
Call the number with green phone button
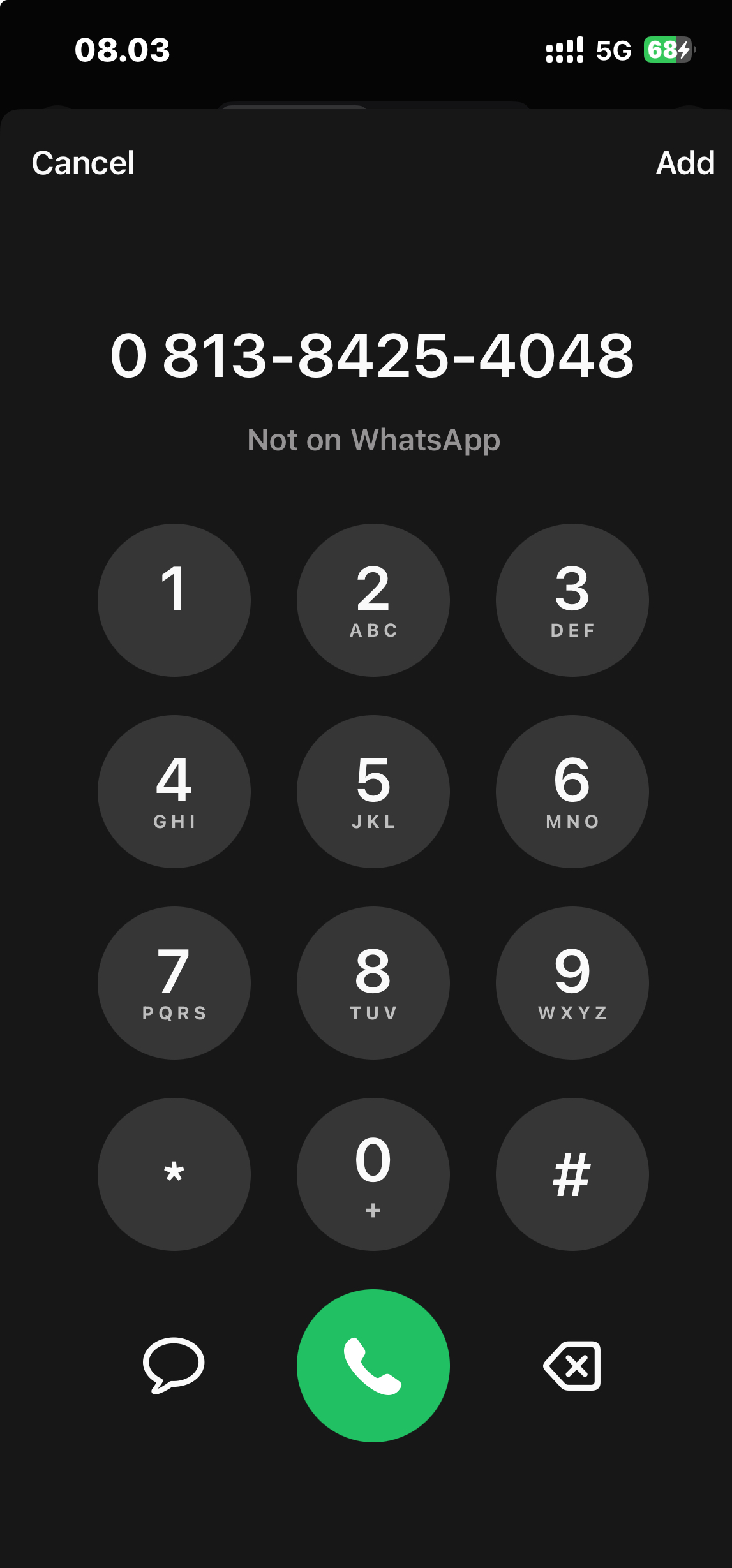[373, 1366]
